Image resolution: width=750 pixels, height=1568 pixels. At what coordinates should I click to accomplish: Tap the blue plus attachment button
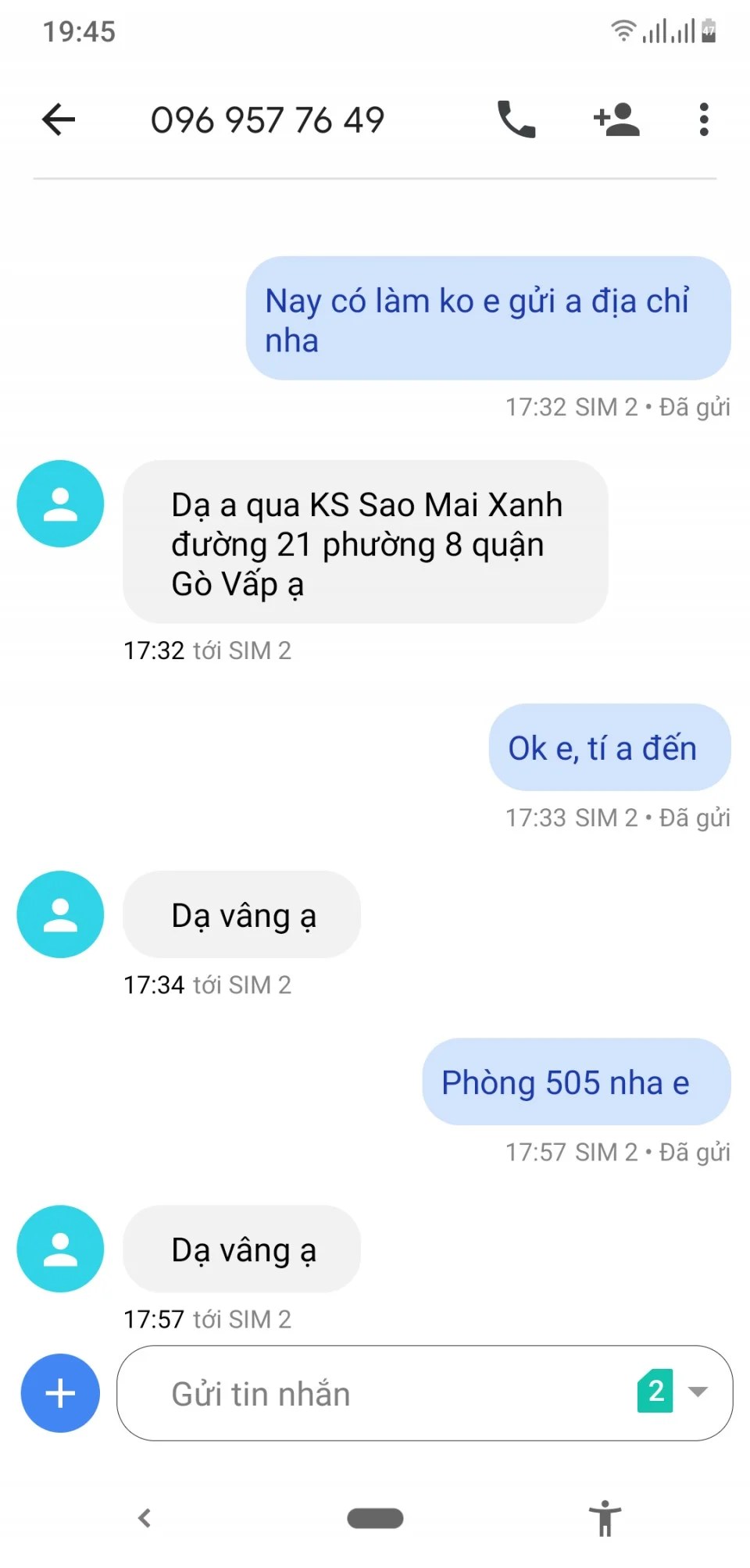coord(61,1393)
